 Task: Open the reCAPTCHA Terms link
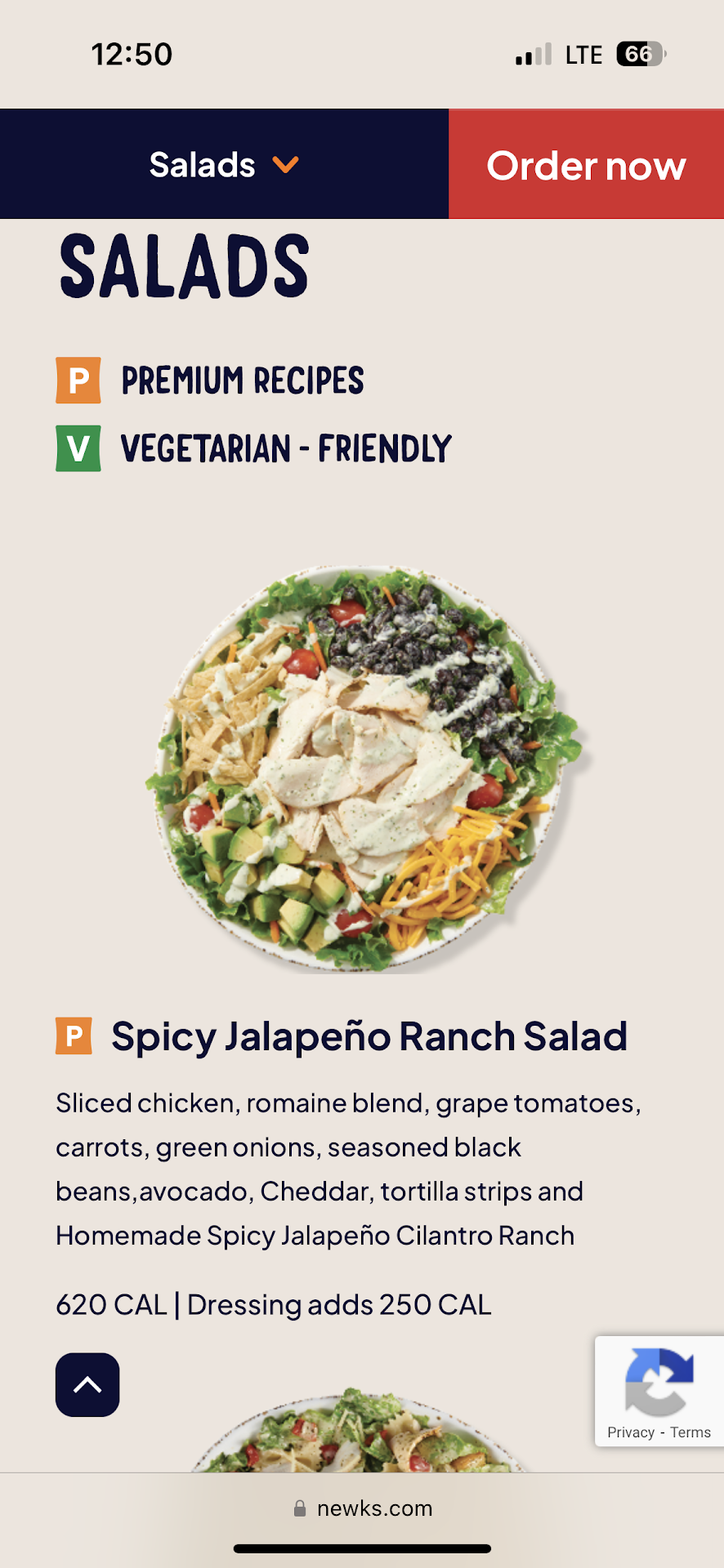pyautogui.click(x=690, y=1432)
